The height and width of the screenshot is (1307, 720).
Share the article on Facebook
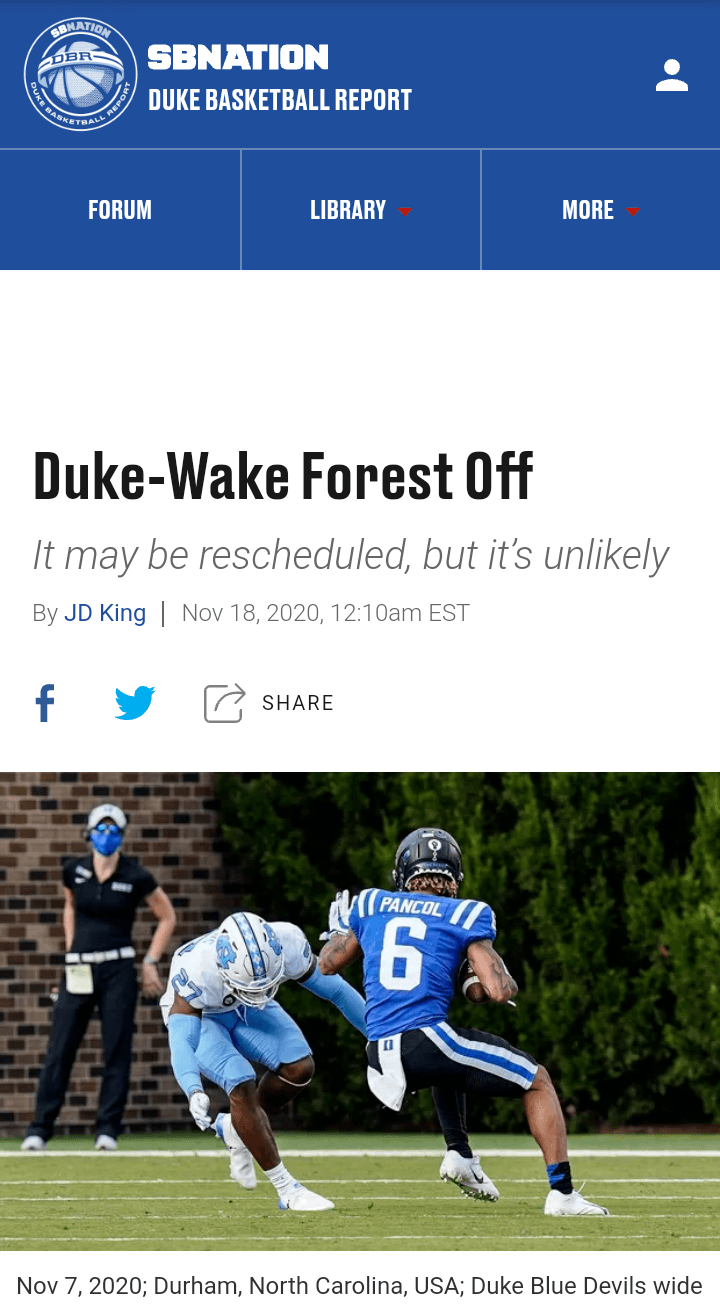coord(45,703)
